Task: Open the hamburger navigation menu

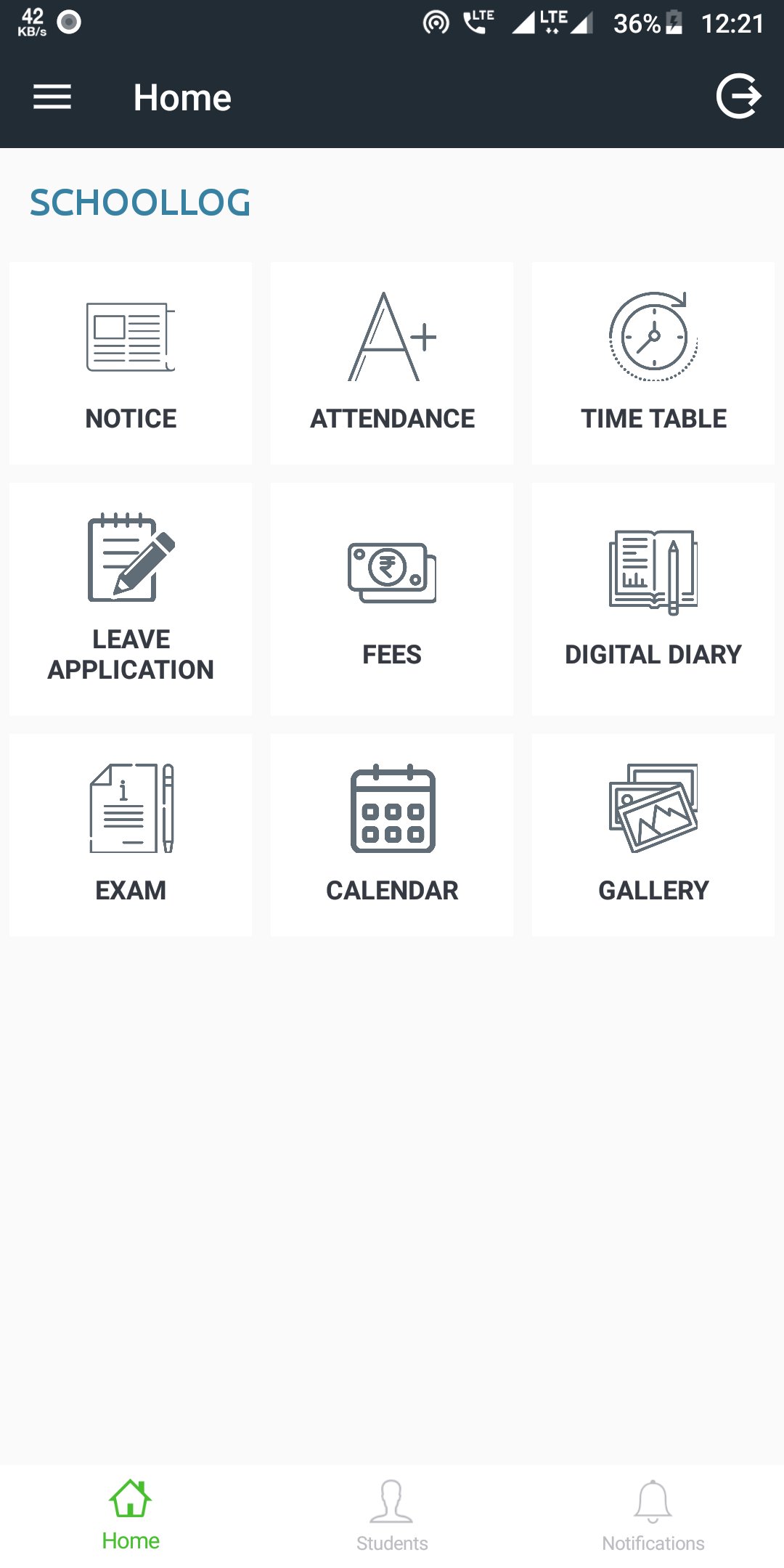Action: coord(52,97)
